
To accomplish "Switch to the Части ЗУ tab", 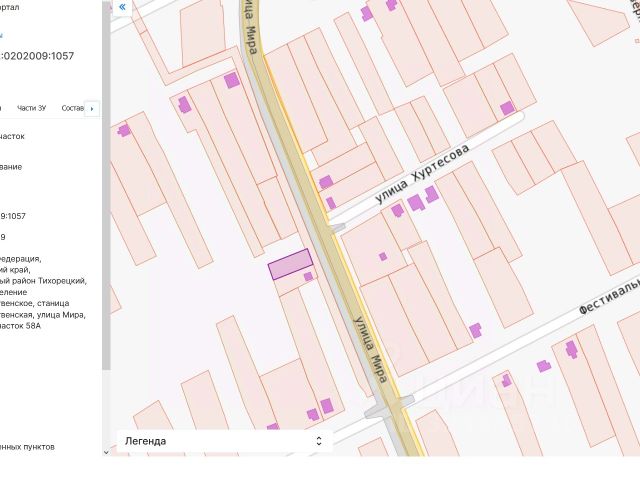I will tap(32, 108).
